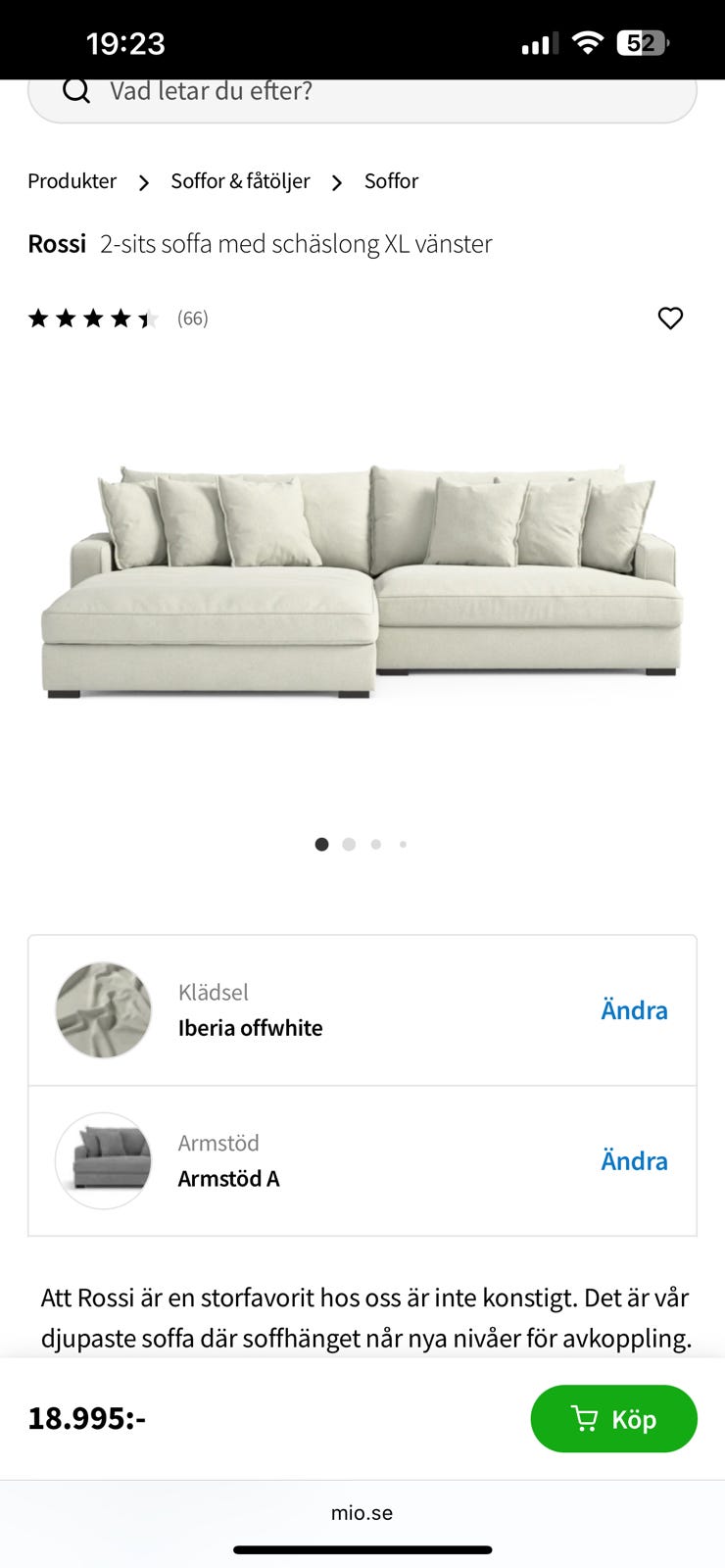The width and height of the screenshot is (725, 1568).
Task: Select the third carousel dot
Action: click(x=375, y=844)
